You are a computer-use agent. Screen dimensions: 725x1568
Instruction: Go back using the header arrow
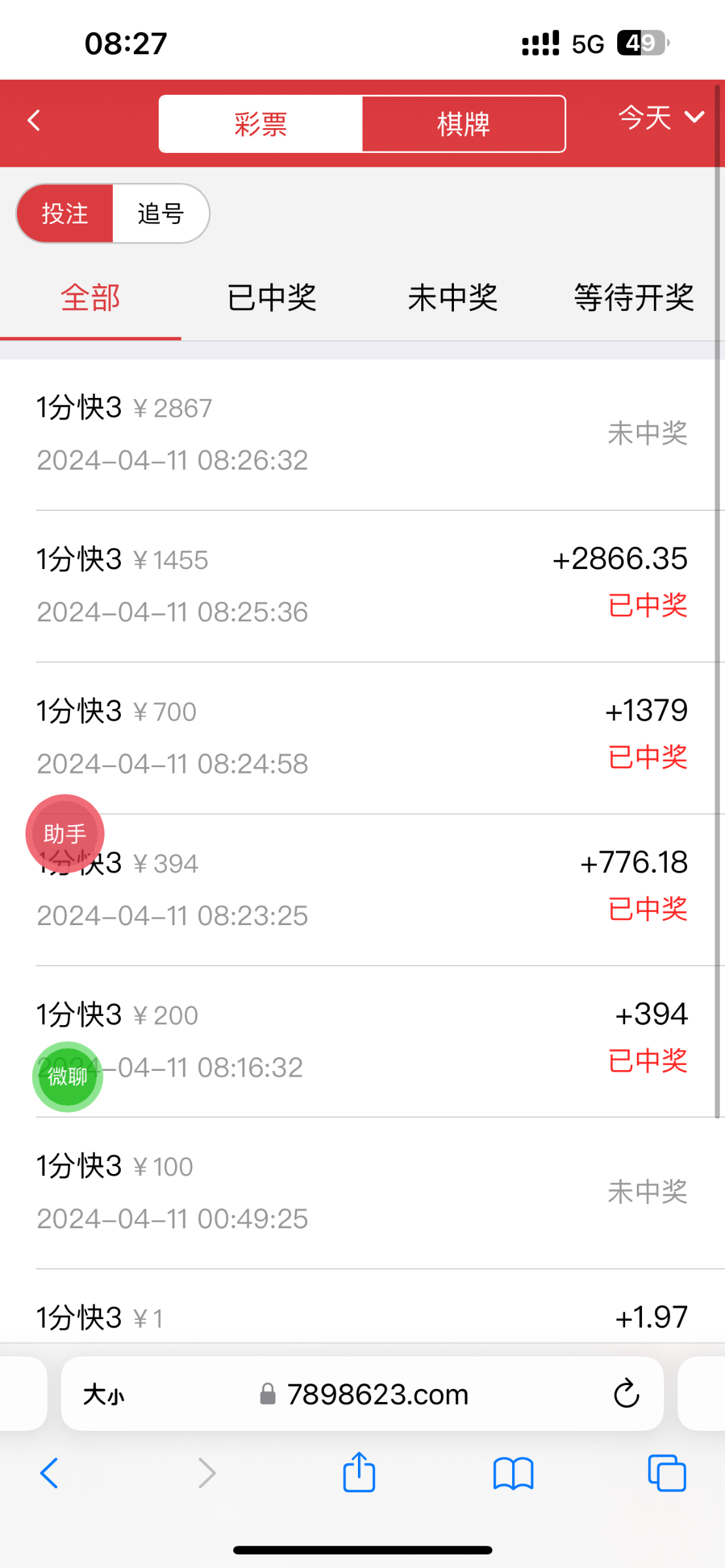click(x=34, y=120)
